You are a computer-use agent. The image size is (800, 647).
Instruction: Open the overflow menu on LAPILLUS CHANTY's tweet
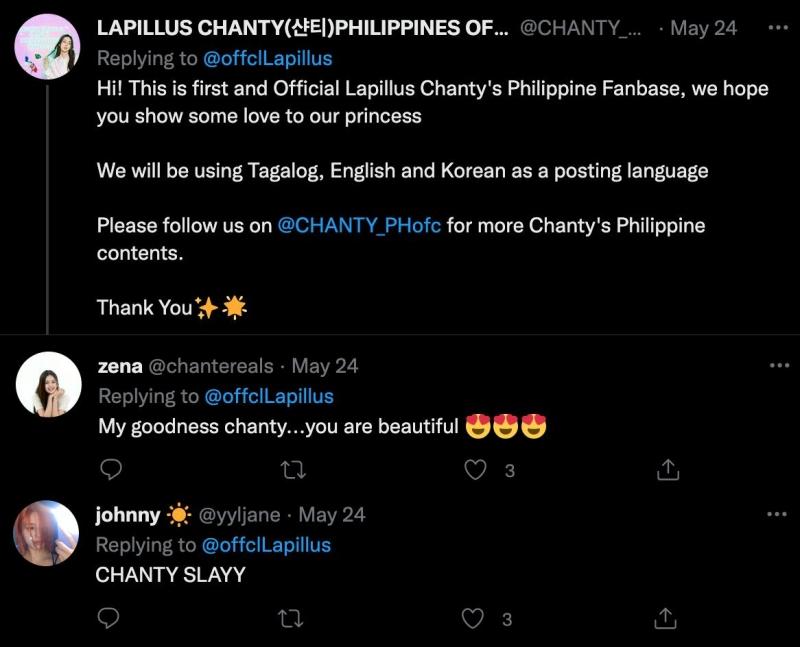777,28
